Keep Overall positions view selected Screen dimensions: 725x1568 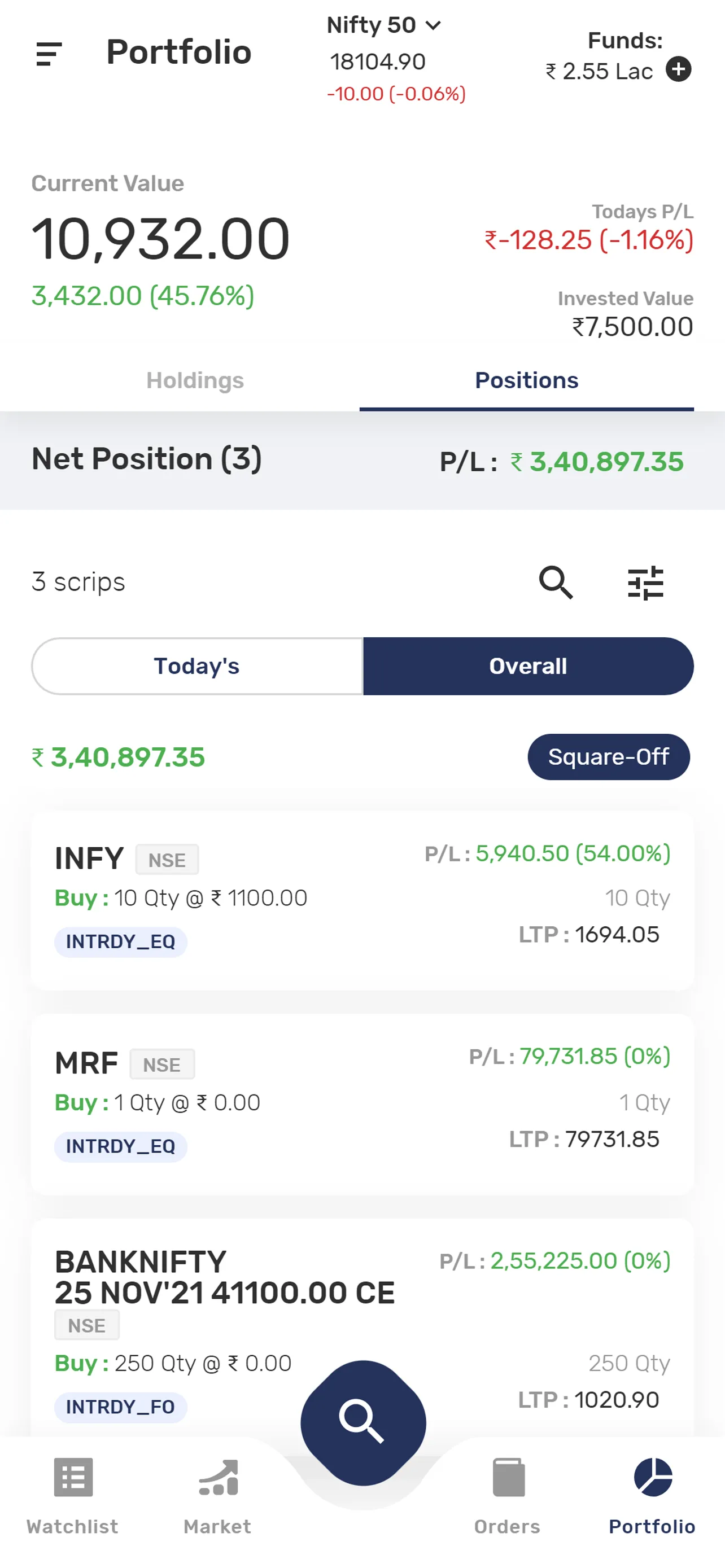tap(527, 666)
